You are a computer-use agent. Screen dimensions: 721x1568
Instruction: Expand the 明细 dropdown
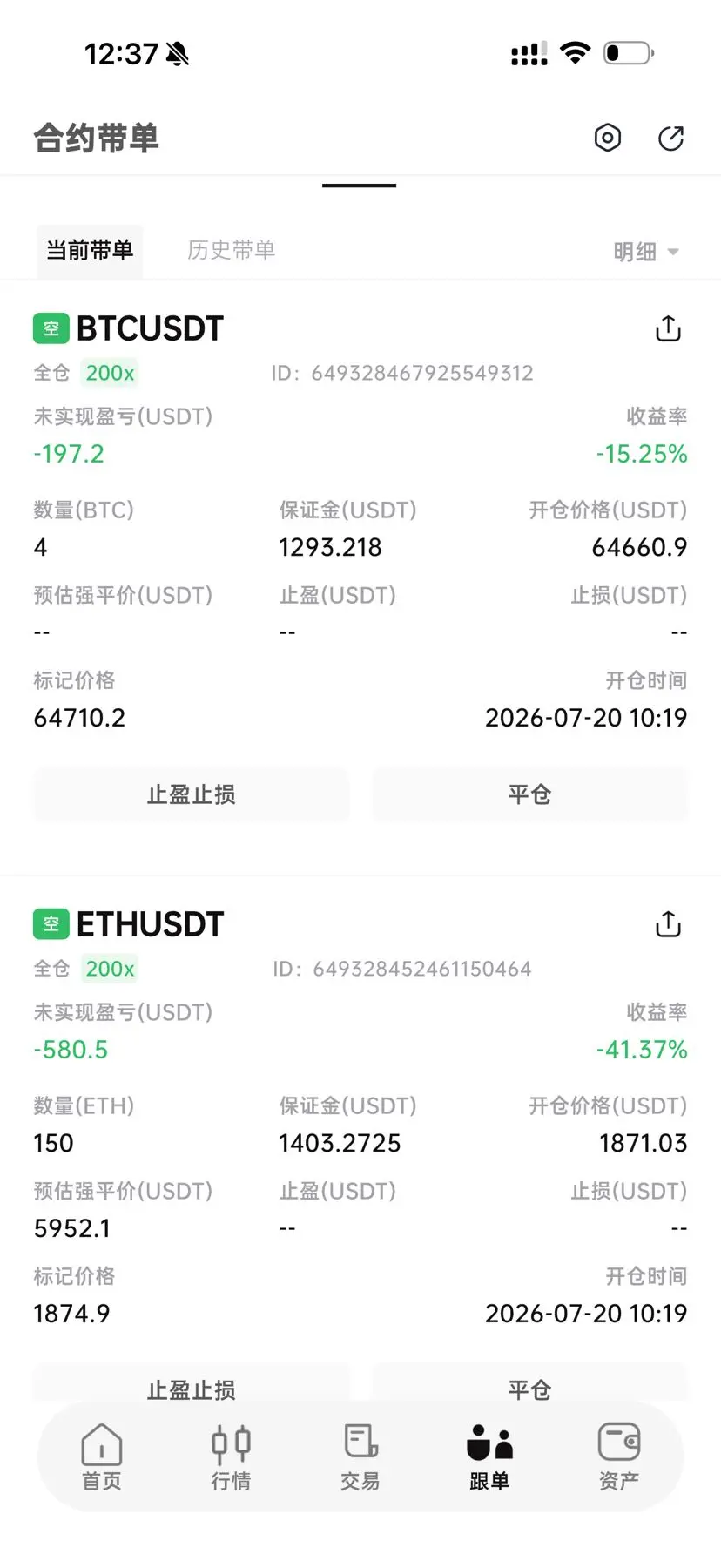point(646,252)
